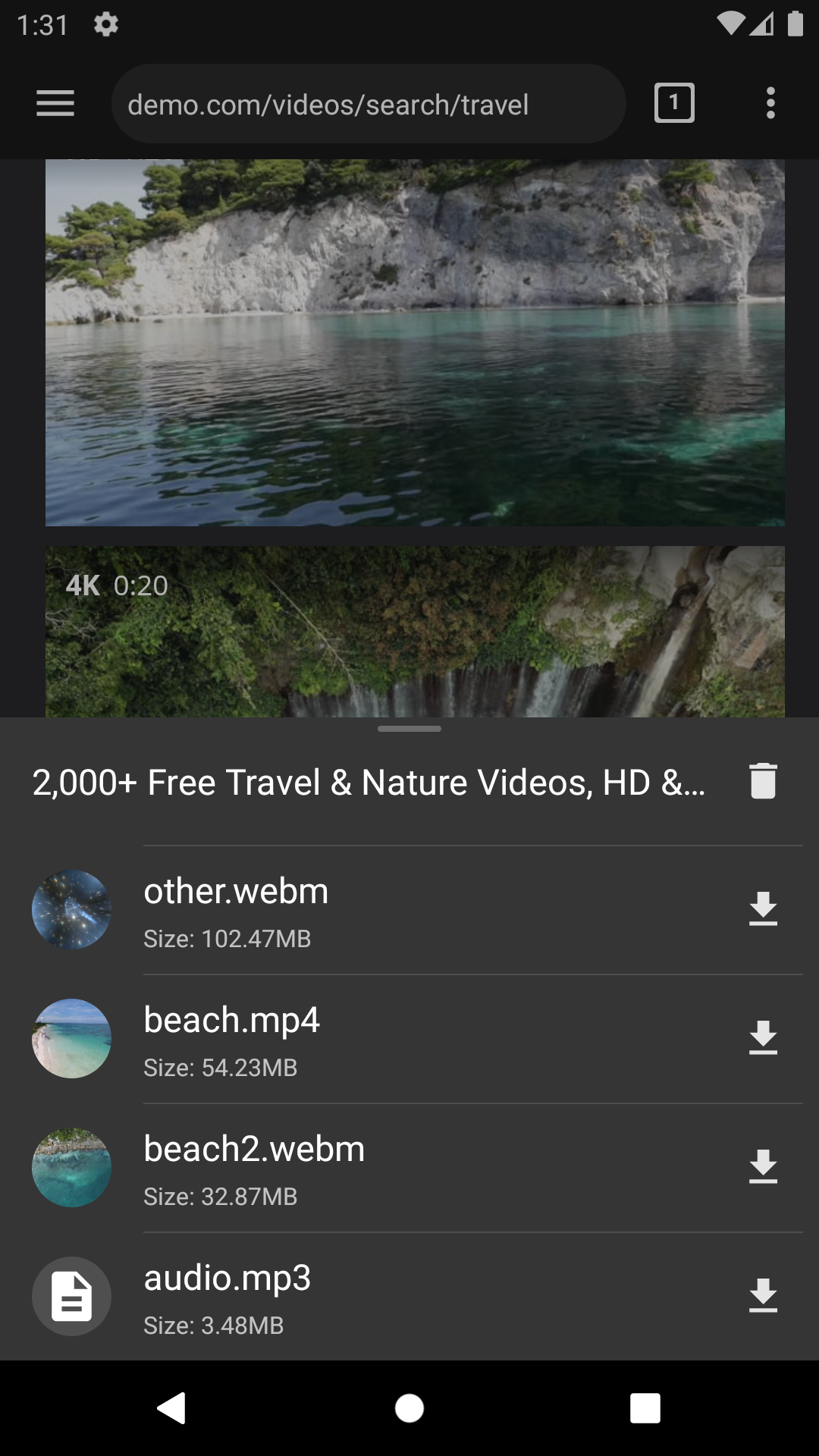Open the audio.mp3 document icon
The image size is (819, 1456).
pos(71,1297)
